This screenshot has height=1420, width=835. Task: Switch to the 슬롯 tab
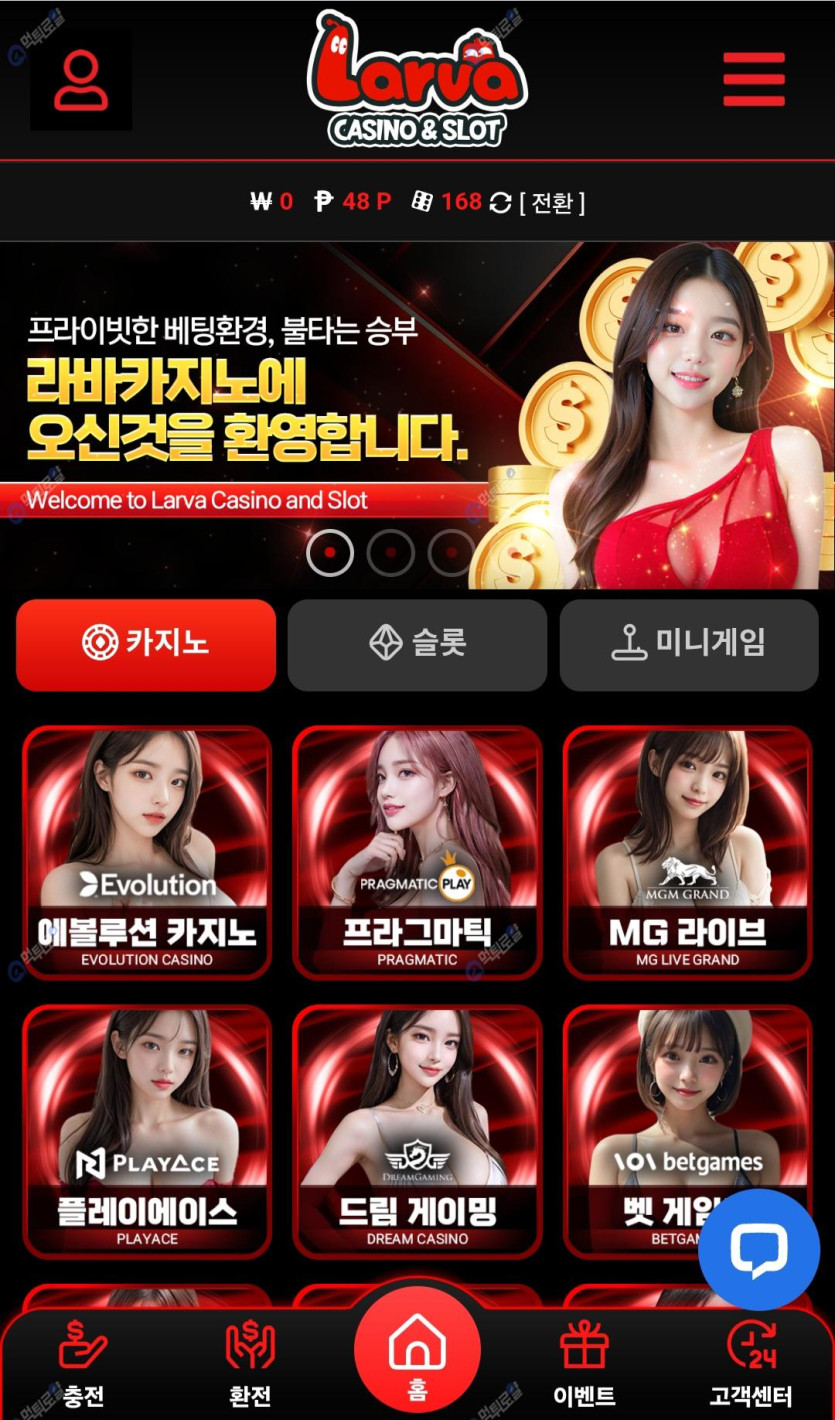click(417, 644)
